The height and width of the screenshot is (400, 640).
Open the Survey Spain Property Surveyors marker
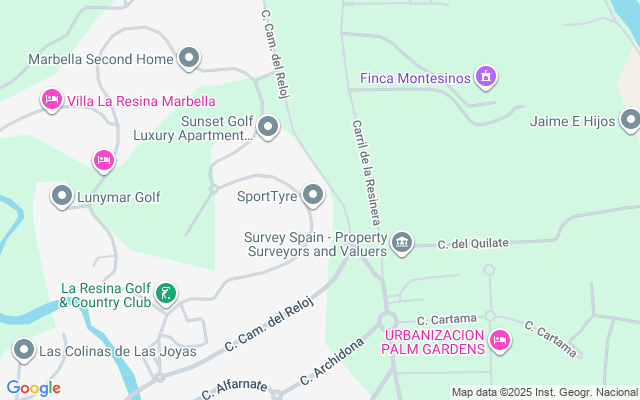402,243
